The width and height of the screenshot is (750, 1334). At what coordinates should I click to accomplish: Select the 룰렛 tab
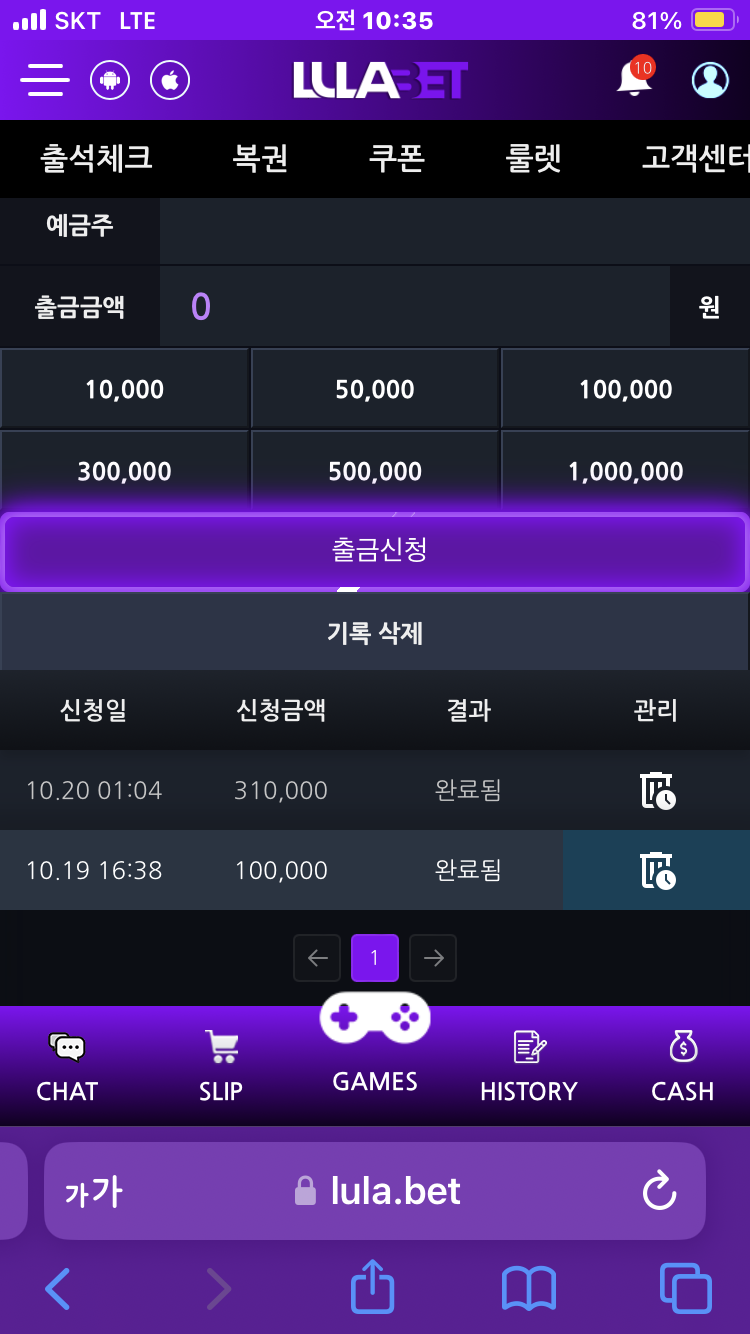click(x=533, y=158)
